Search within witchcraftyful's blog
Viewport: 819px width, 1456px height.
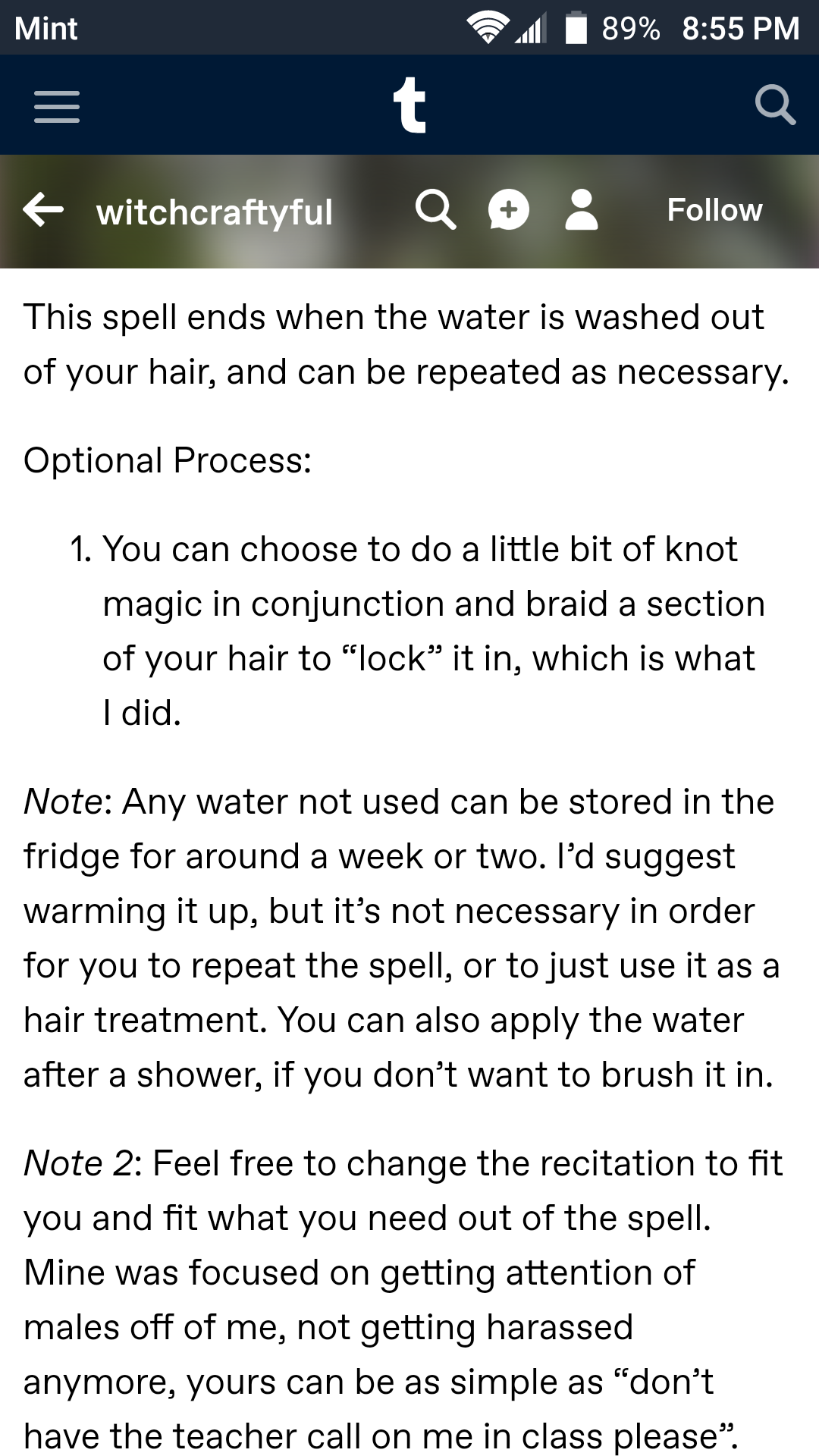[x=436, y=210]
